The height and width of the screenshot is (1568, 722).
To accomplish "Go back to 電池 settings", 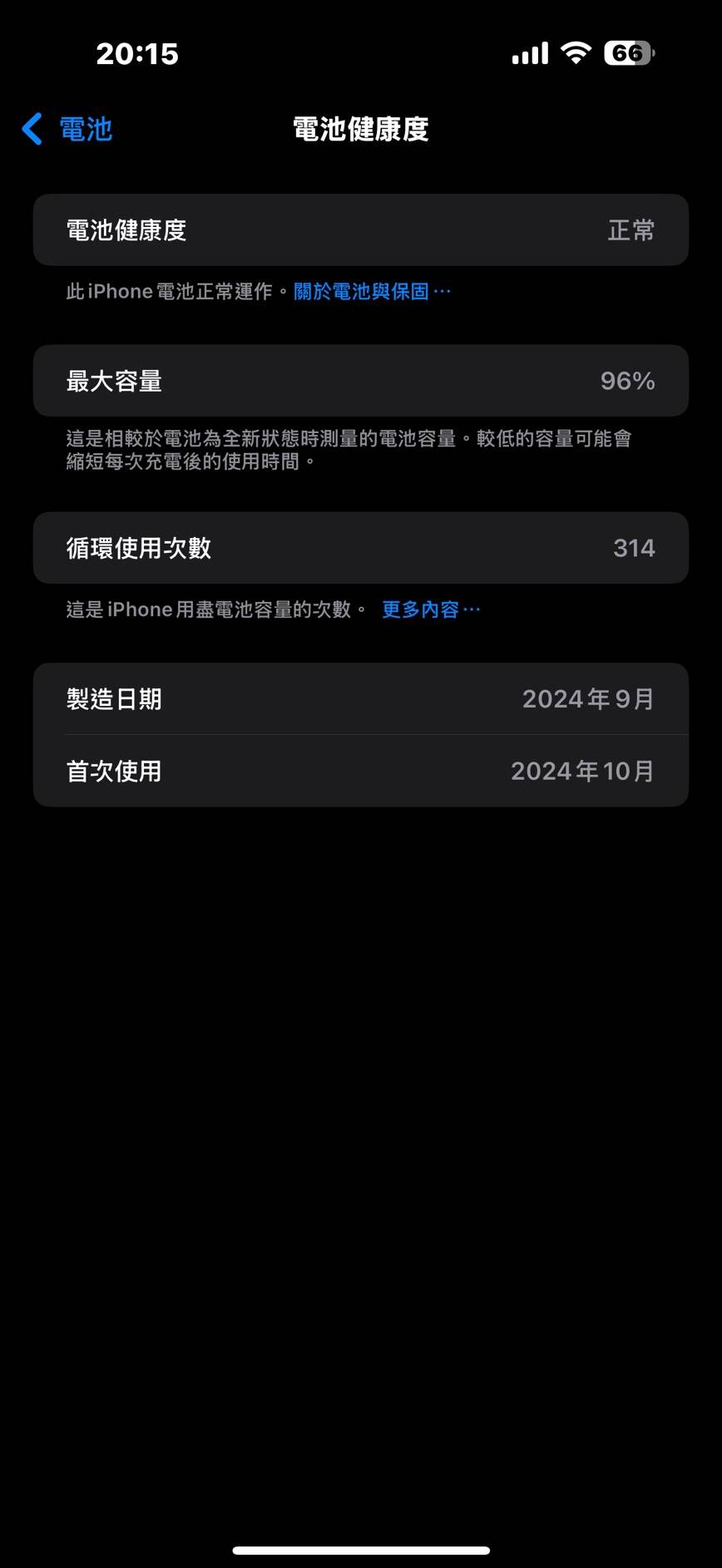I will [68, 130].
